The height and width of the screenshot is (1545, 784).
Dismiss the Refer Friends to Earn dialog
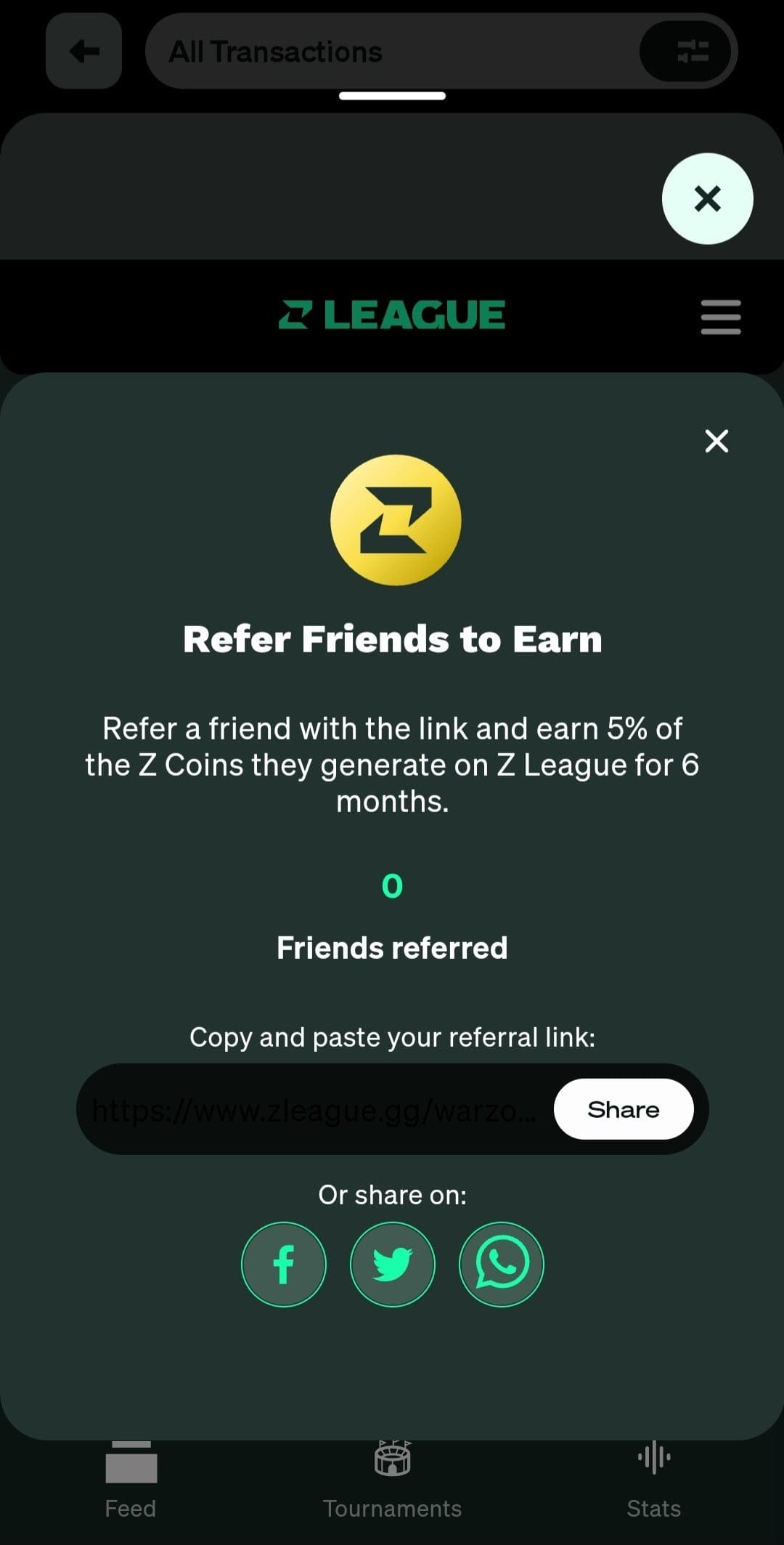coord(716,441)
